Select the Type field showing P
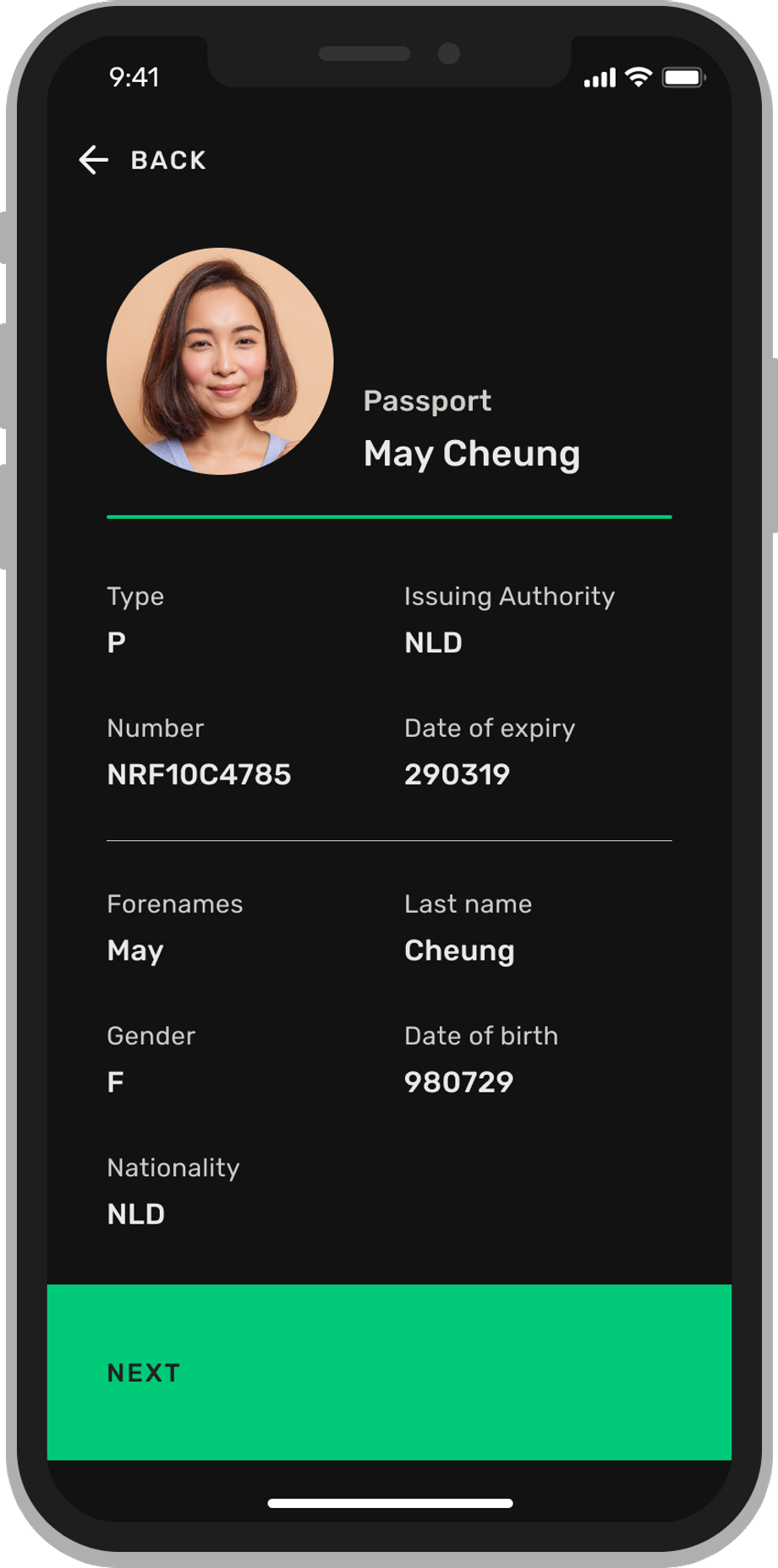 (116, 641)
